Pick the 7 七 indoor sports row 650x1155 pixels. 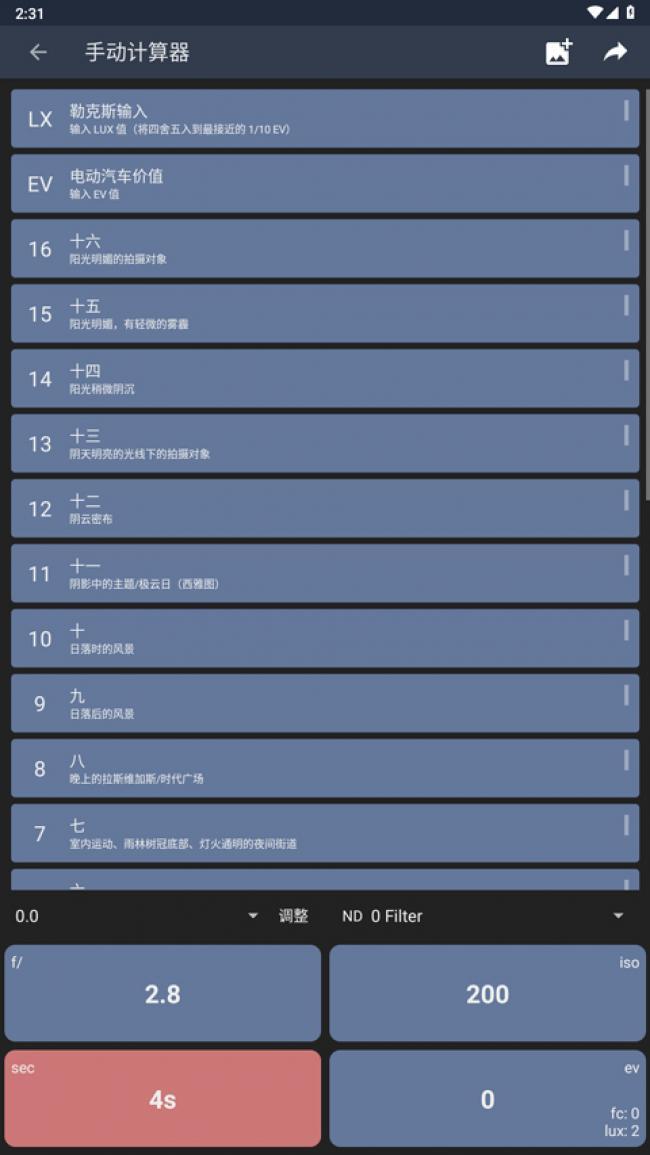tap(324, 834)
